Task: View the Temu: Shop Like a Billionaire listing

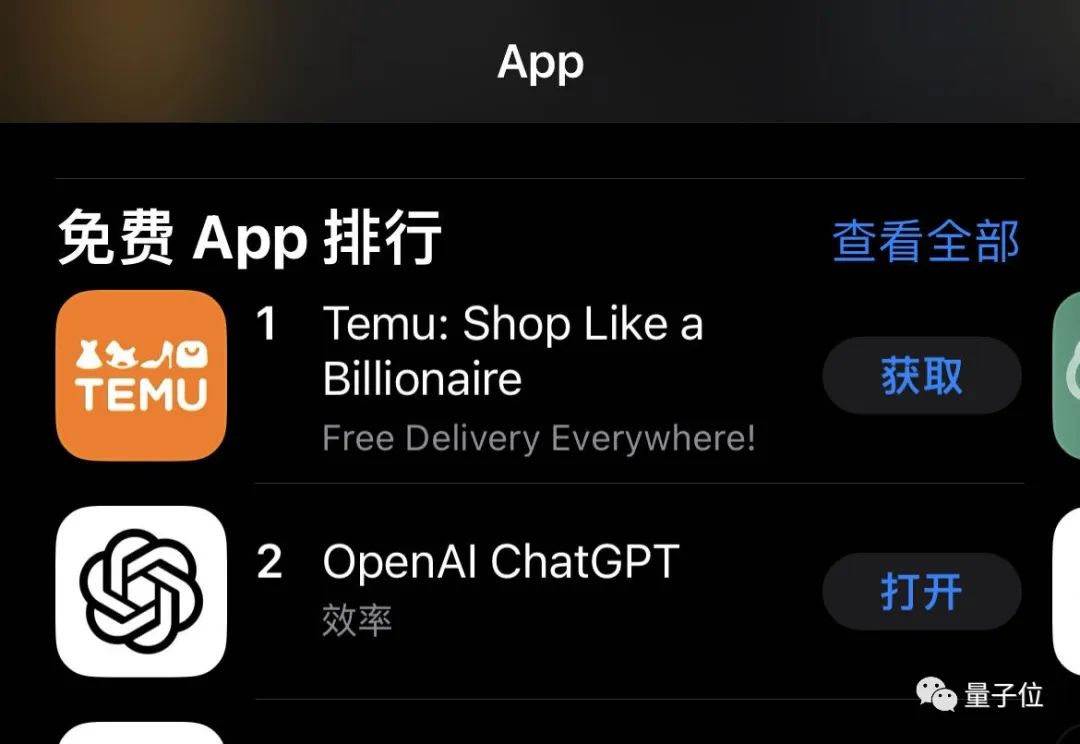Action: [x=512, y=351]
